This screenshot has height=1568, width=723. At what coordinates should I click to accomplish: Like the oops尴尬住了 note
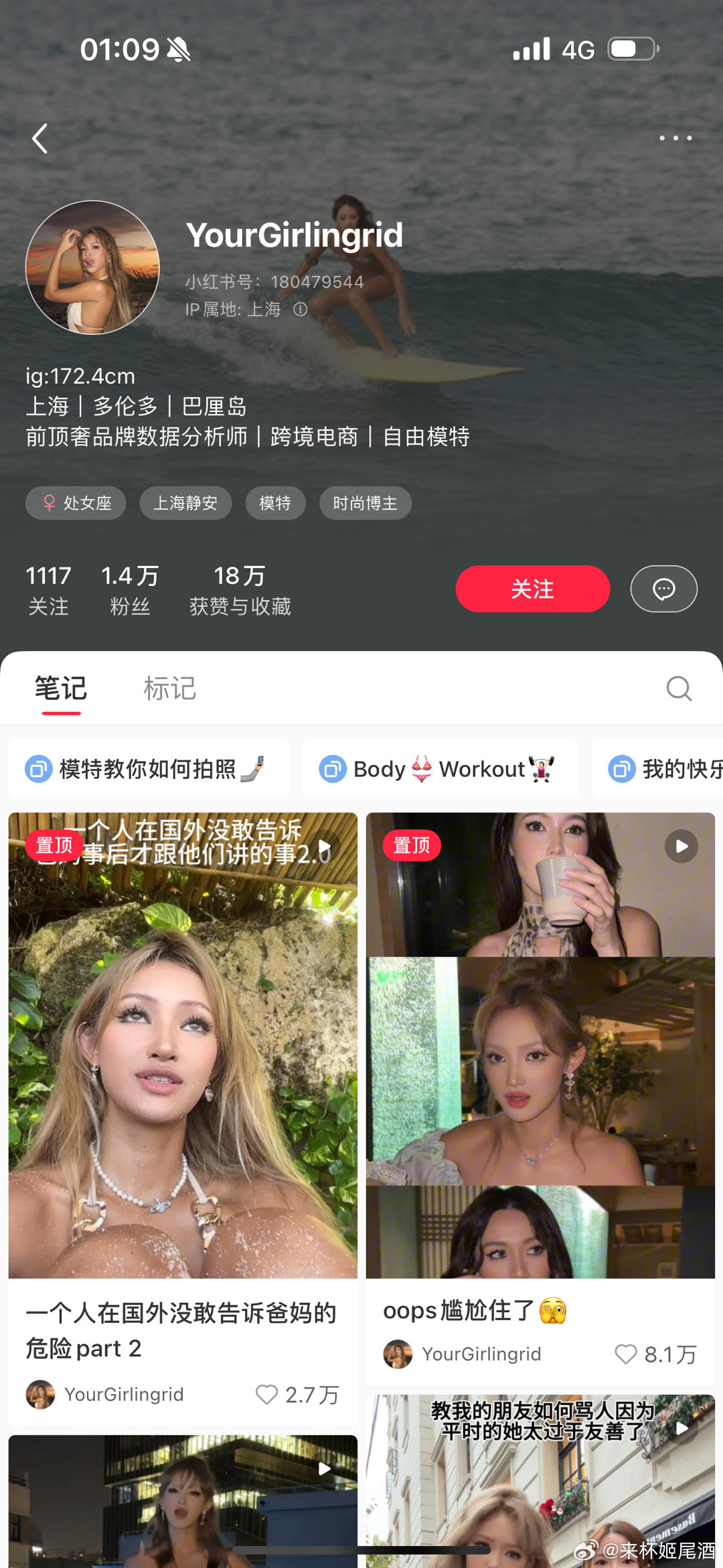626,1354
